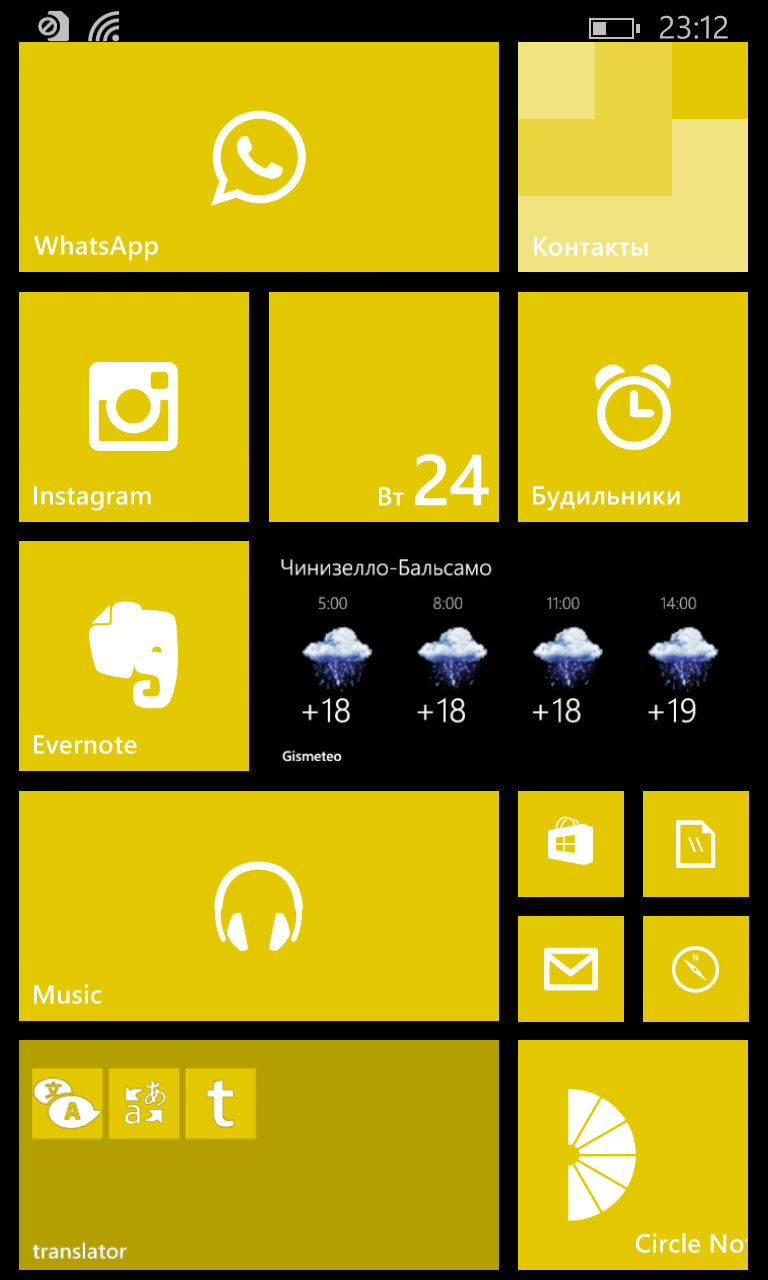Open the Music tile
Image resolution: width=768 pixels, height=1280 pixels.
click(258, 905)
